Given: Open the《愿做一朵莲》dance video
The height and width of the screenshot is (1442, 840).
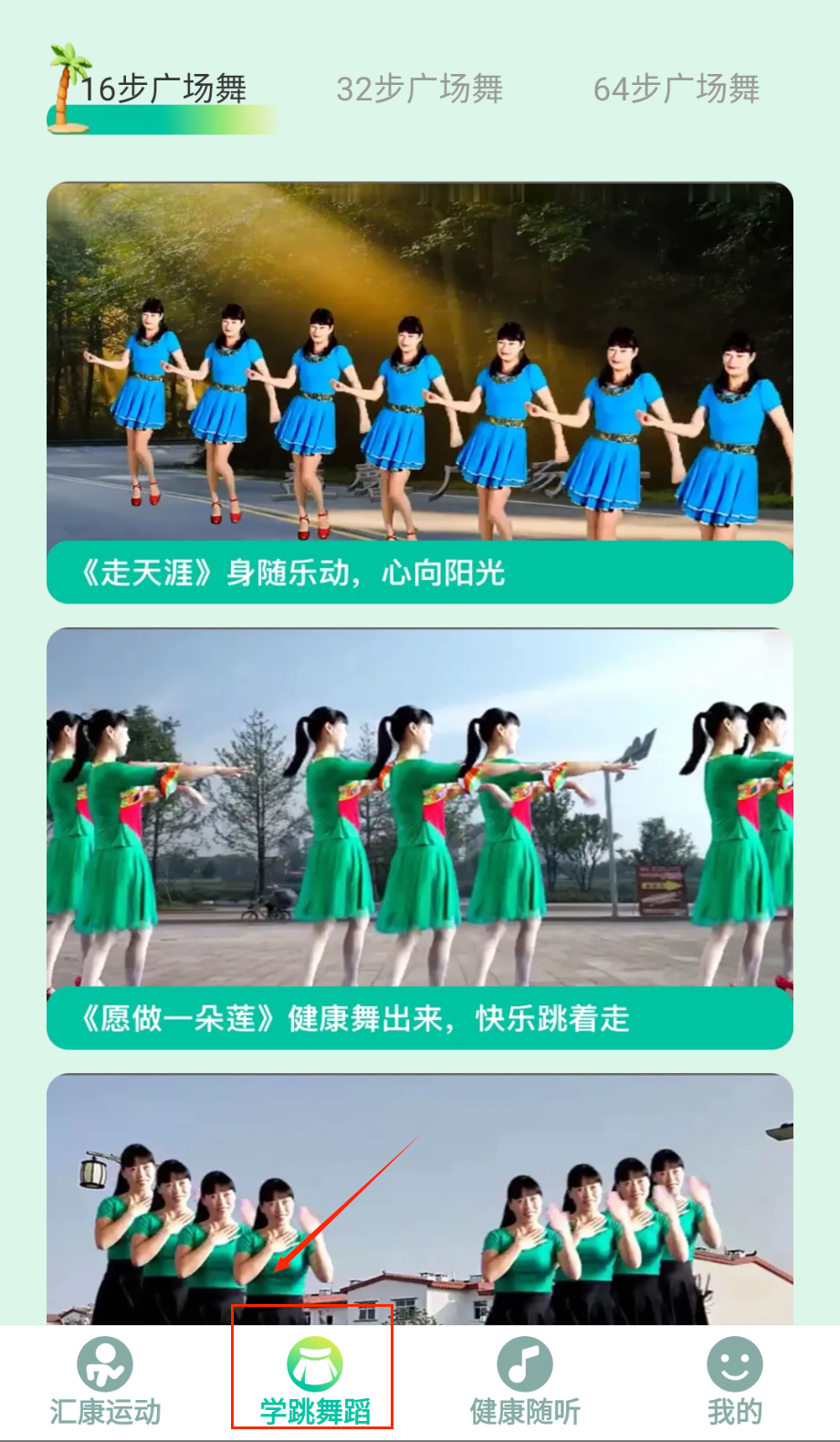Looking at the screenshot, I should [419, 837].
